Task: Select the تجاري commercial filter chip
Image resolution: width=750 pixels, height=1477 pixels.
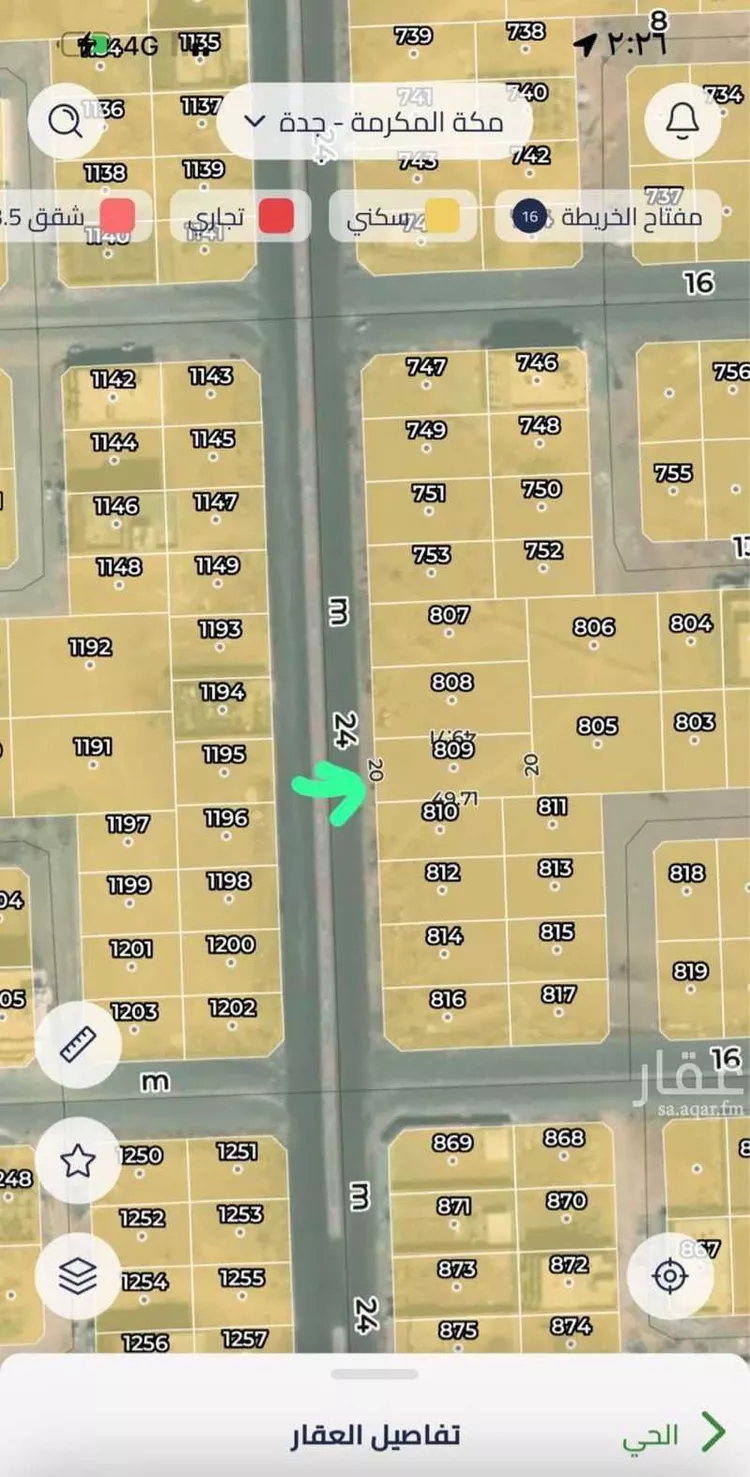Action: pyautogui.click(x=240, y=216)
